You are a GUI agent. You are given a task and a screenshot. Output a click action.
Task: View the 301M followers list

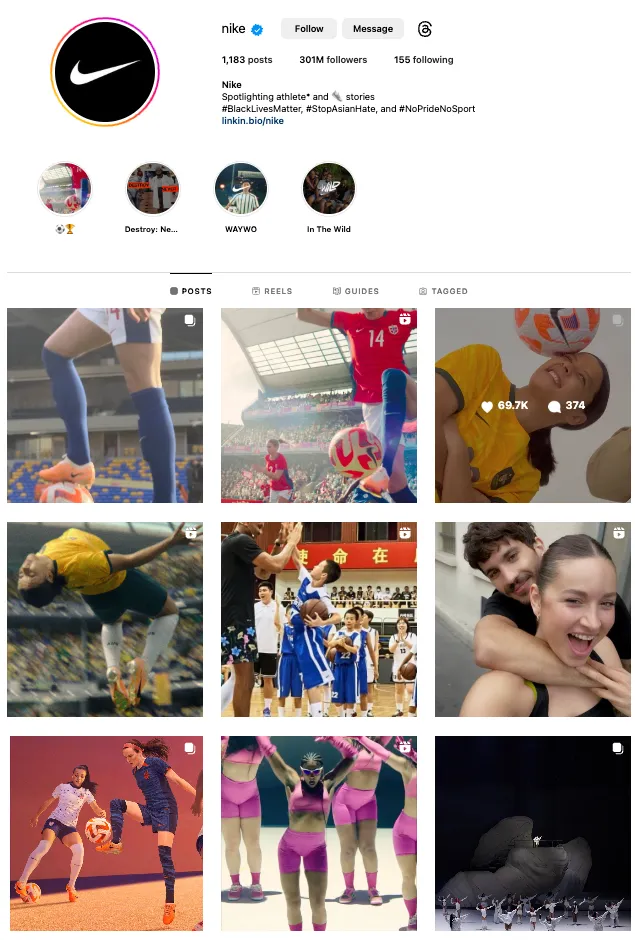point(333,60)
